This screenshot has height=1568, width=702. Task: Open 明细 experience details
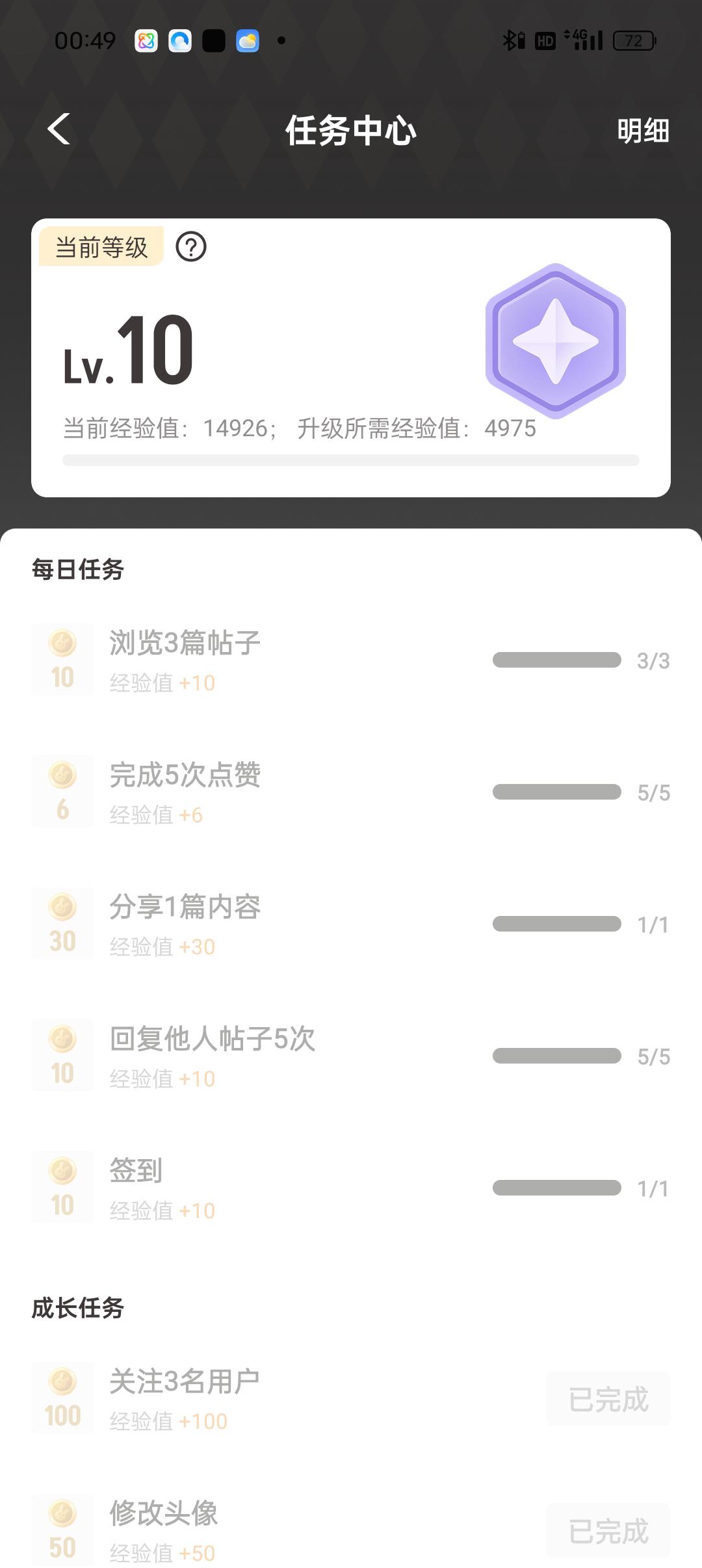tap(642, 131)
